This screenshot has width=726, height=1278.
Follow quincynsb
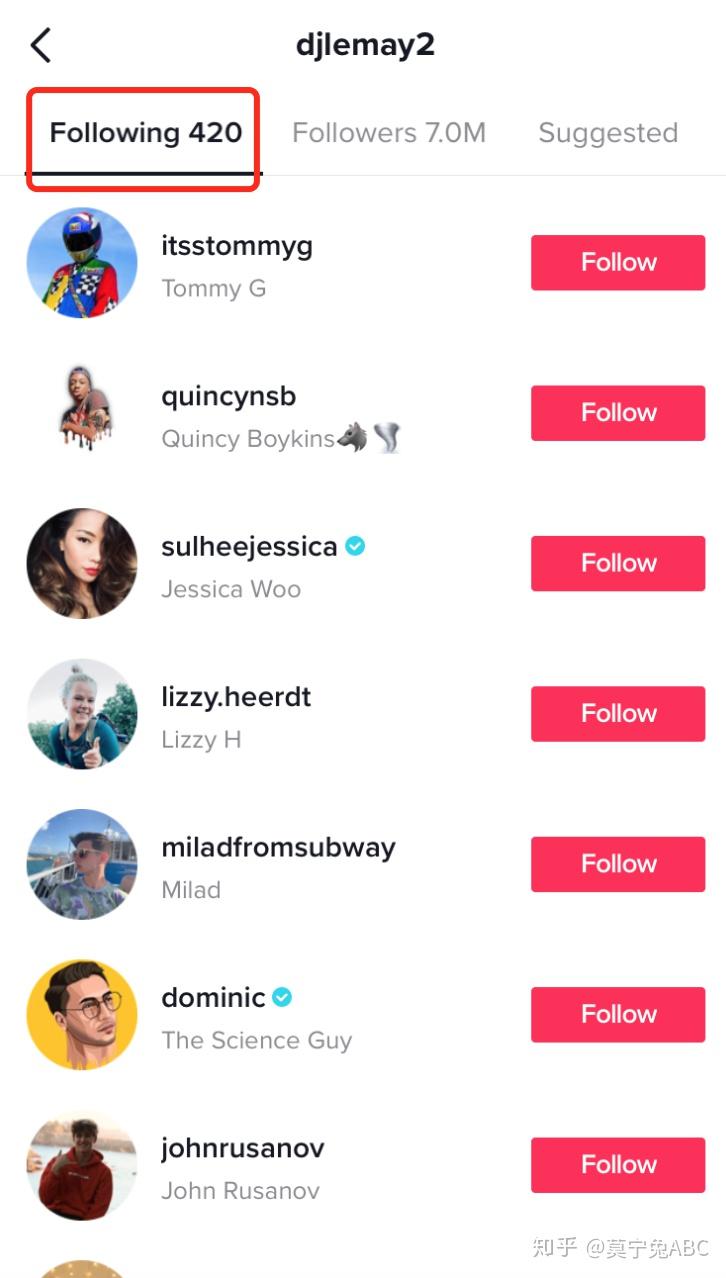tap(618, 413)
